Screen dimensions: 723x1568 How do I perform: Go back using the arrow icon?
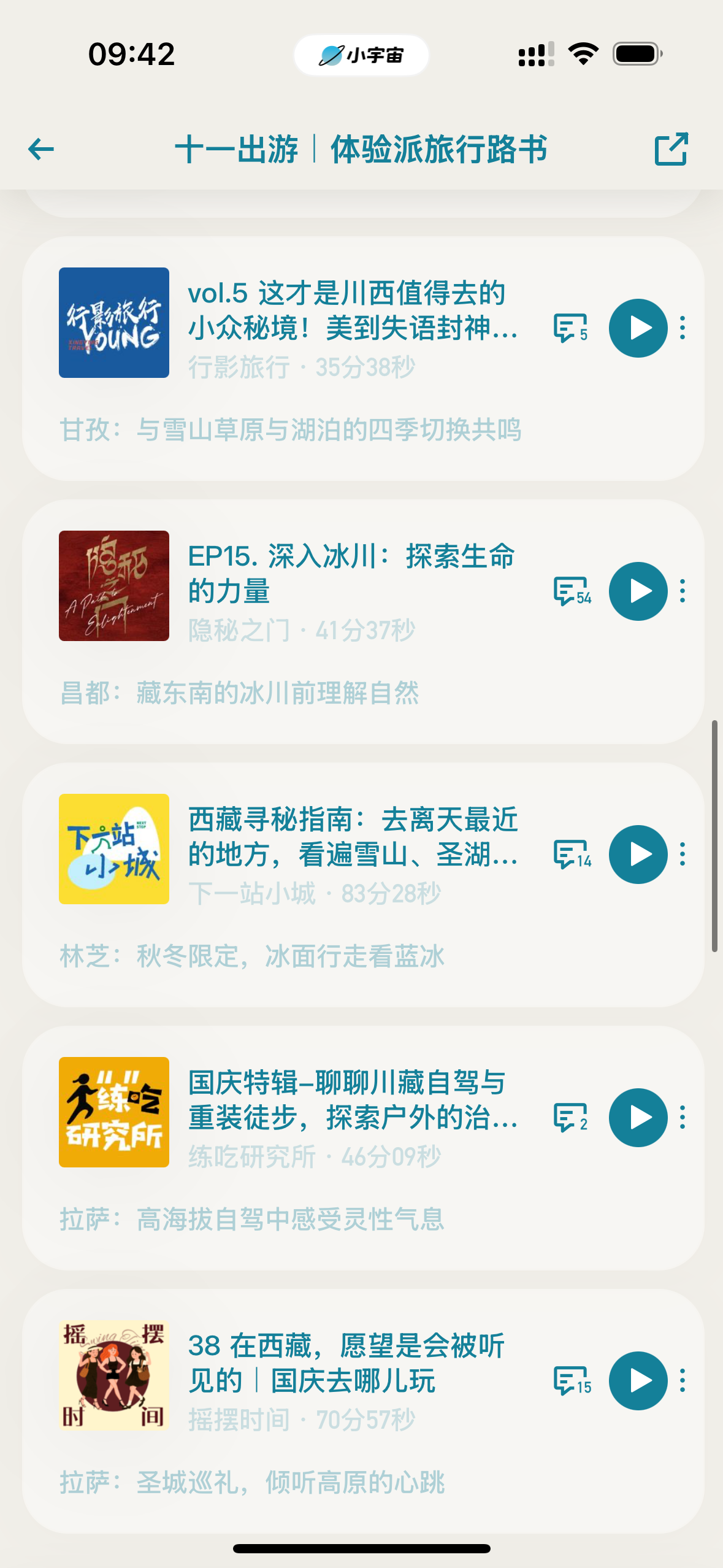pos(41,149)
